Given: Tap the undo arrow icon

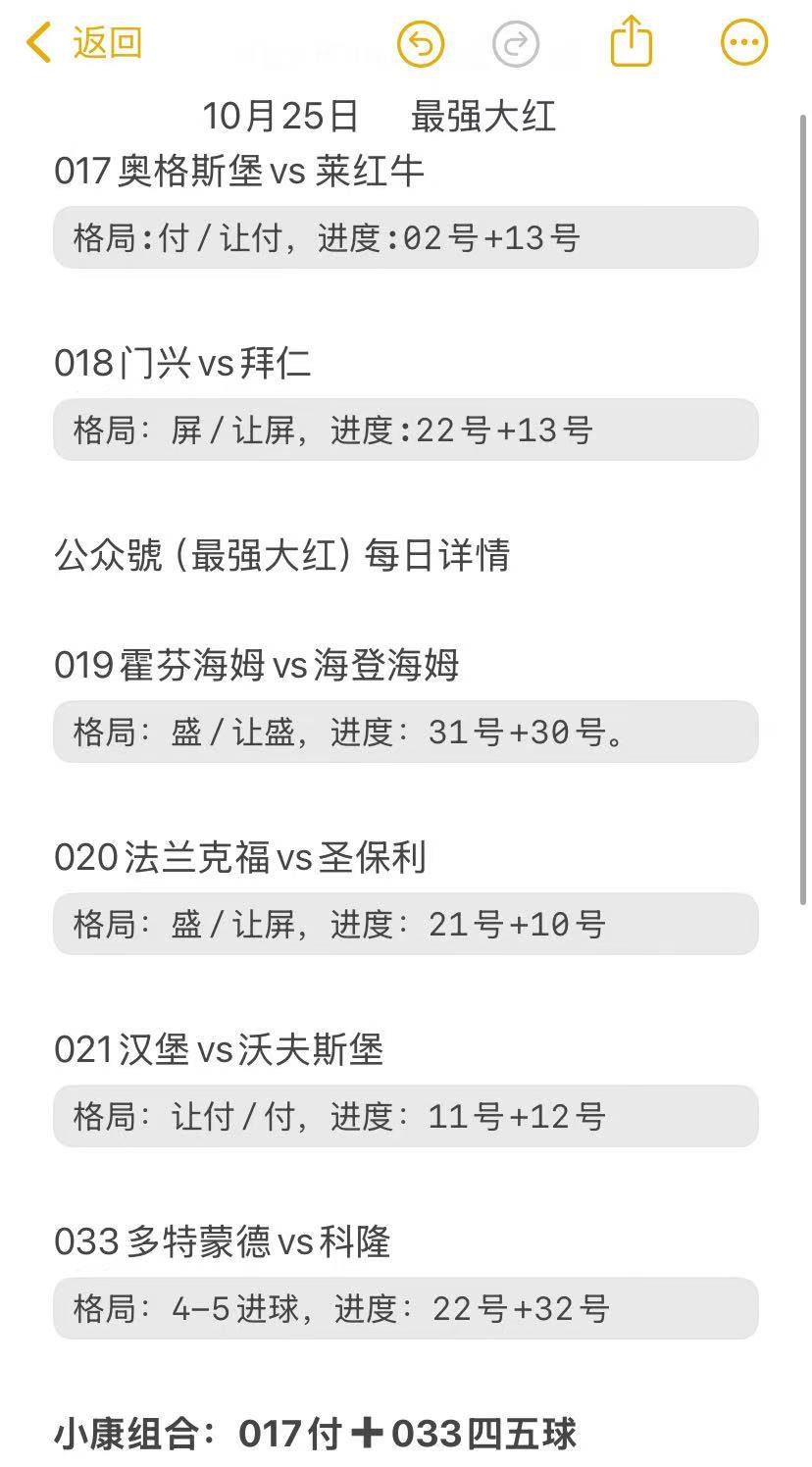Looking at the screenshot, I should pos(420,43).
